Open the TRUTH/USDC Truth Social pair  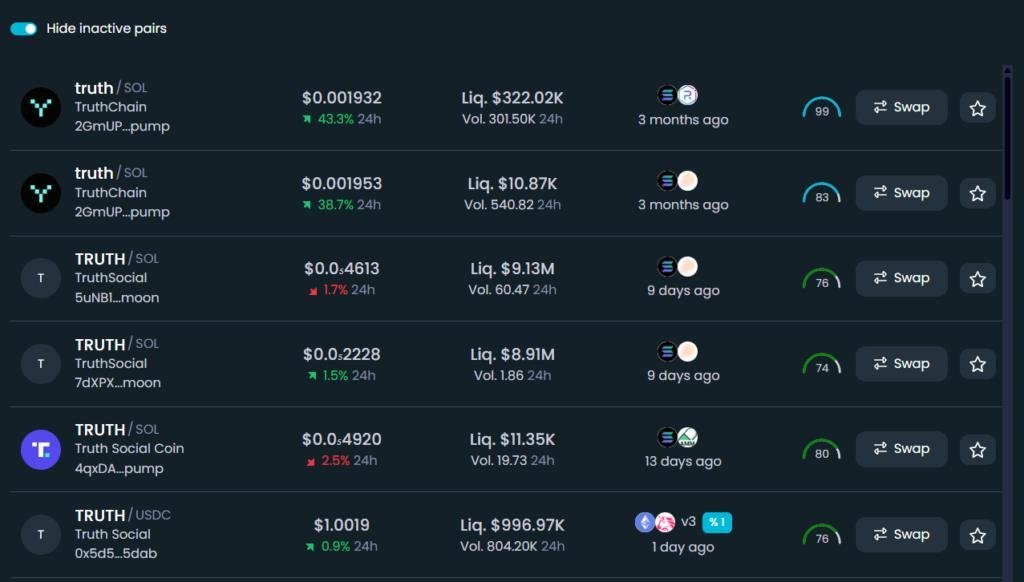click(122, 534)
